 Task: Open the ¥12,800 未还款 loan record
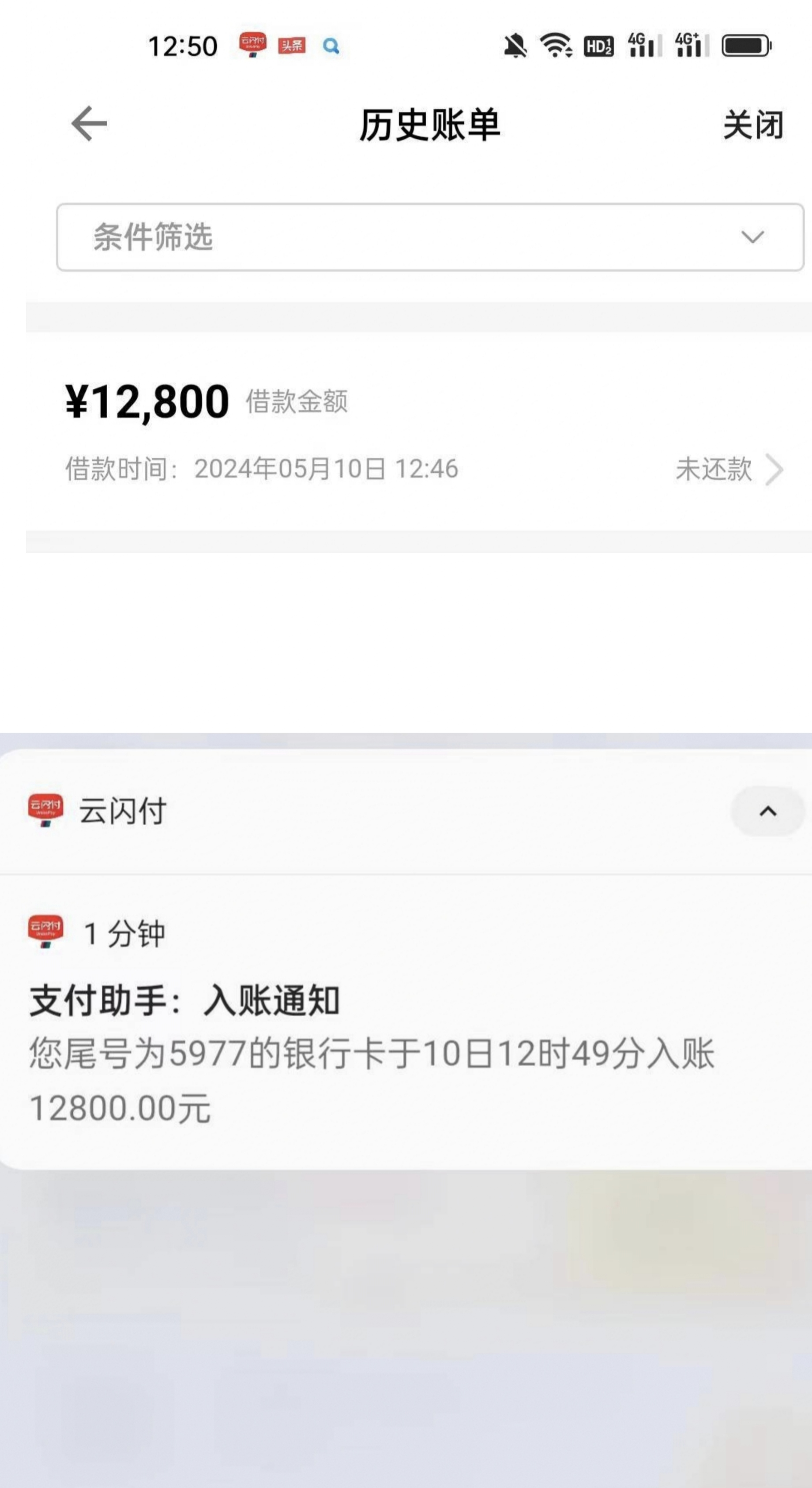tap(419, 432)
